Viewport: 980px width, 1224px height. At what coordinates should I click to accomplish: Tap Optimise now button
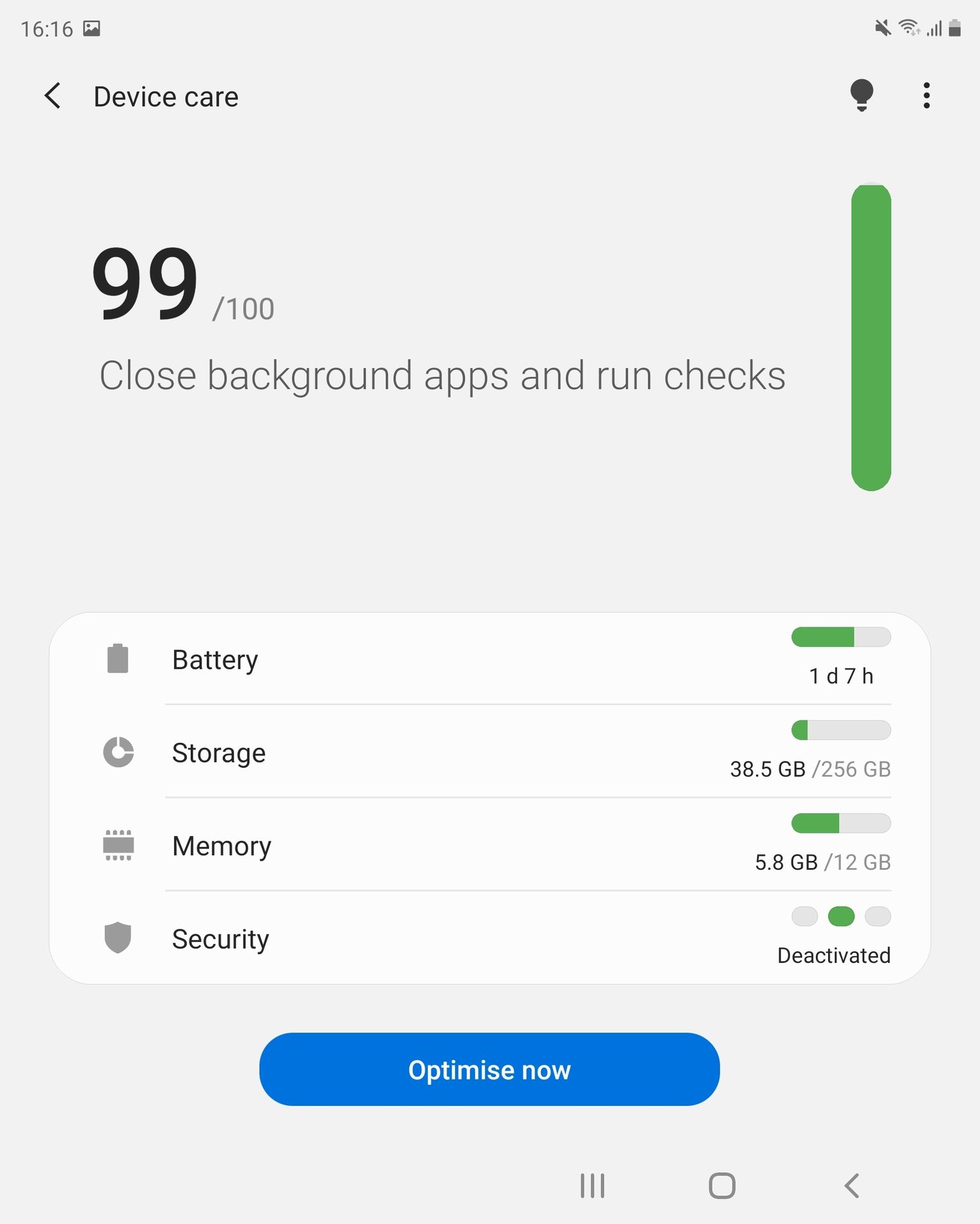[x=489, y=1070]
